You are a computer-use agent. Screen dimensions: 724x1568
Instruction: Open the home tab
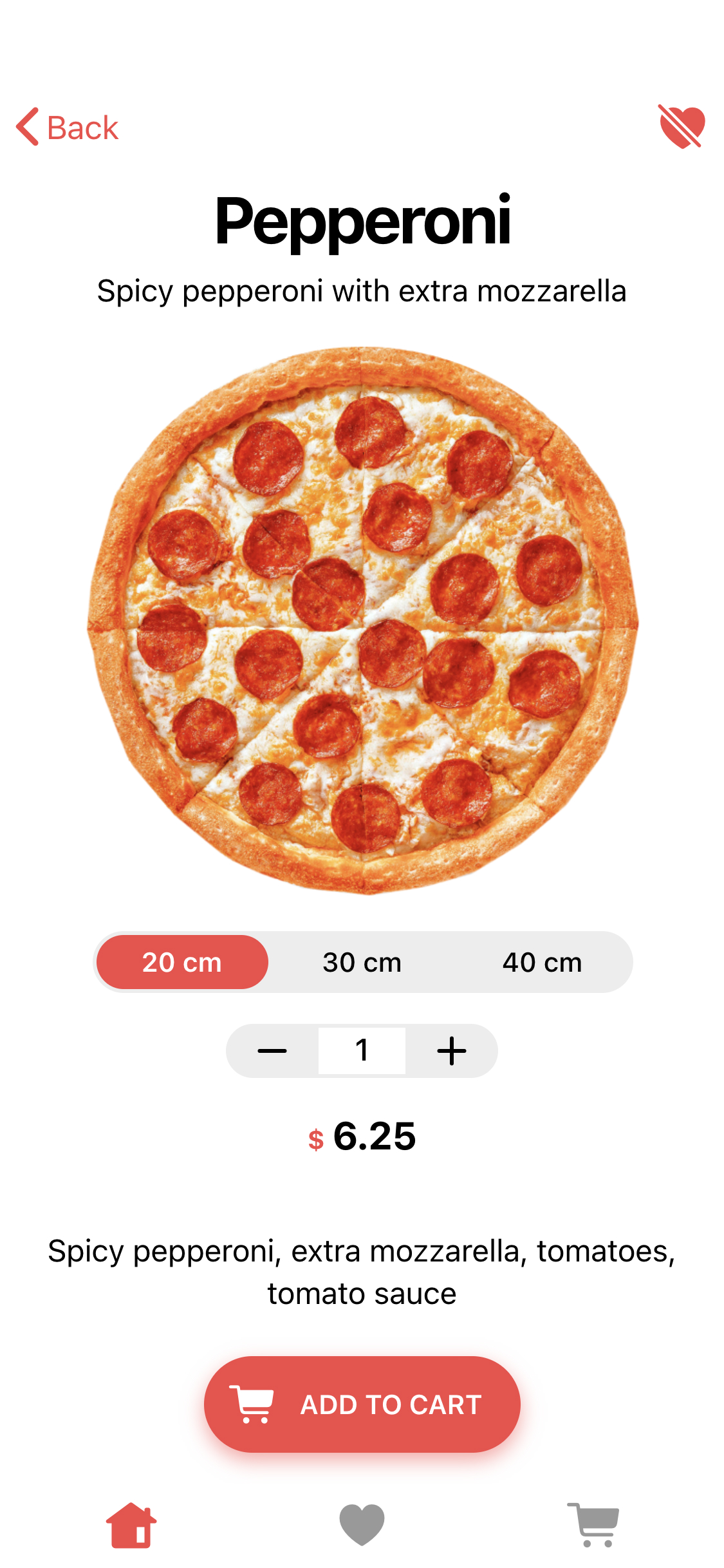pyautogui.click(x=131, y=1525)
